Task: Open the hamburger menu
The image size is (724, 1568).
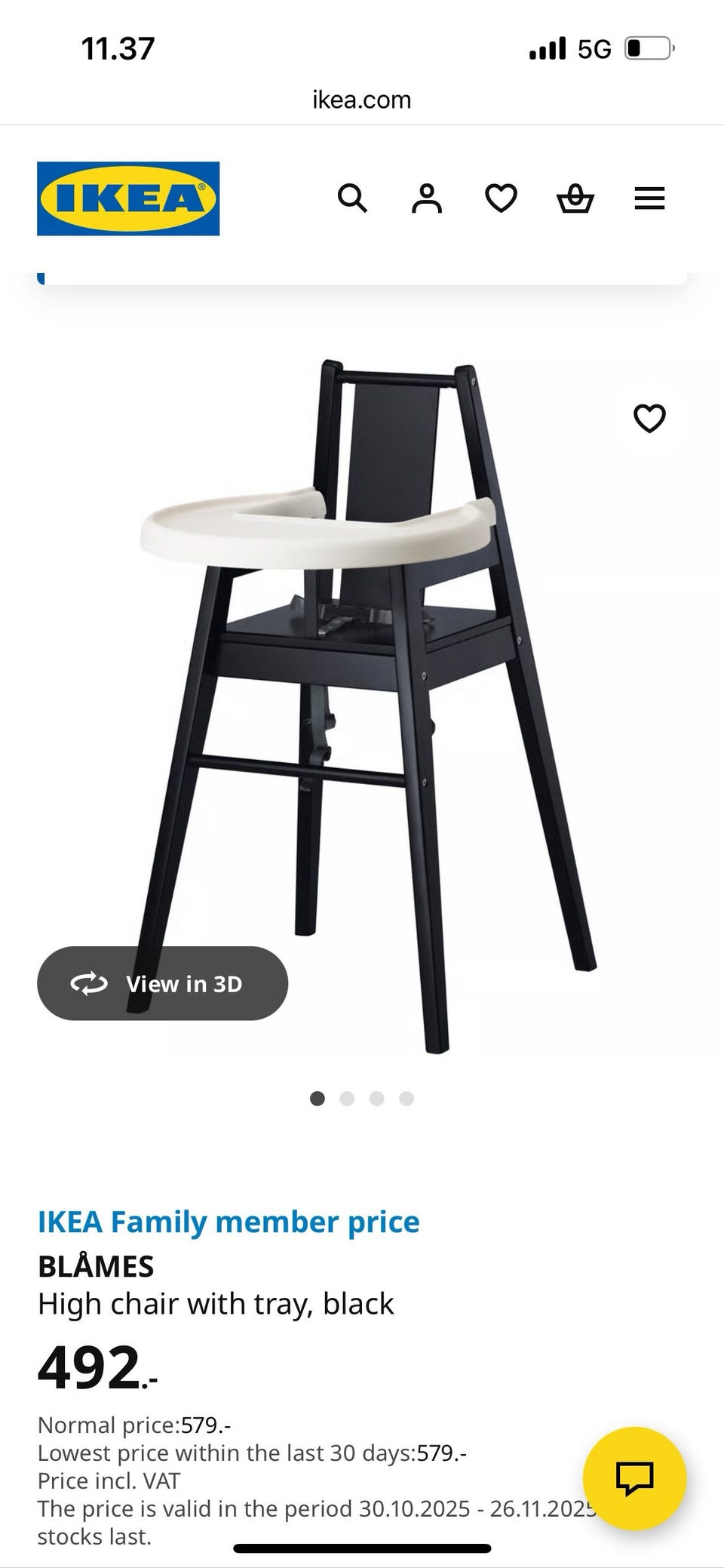Action: click(x=649, y=198)
